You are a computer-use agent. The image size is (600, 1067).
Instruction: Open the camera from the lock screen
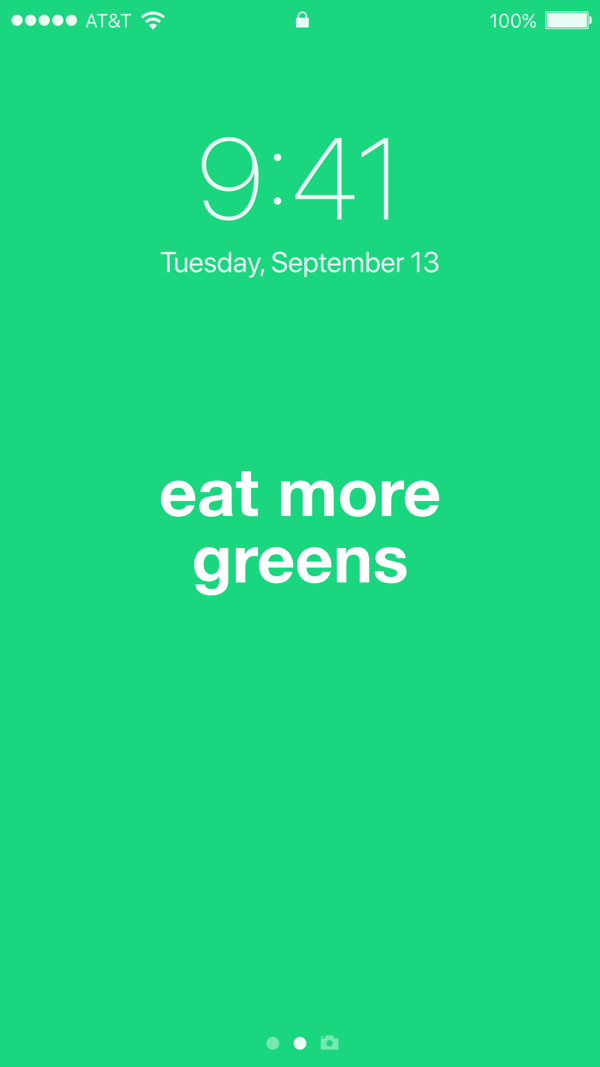point(329,1043)
